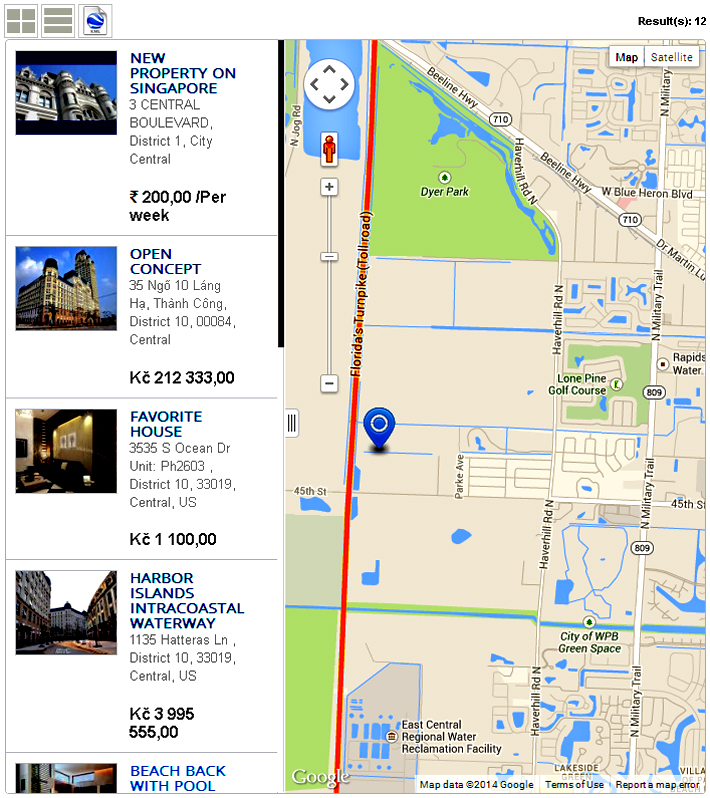Tap the map pan control
The width and height of the screenshot is (710, 798).
[329, 85]
